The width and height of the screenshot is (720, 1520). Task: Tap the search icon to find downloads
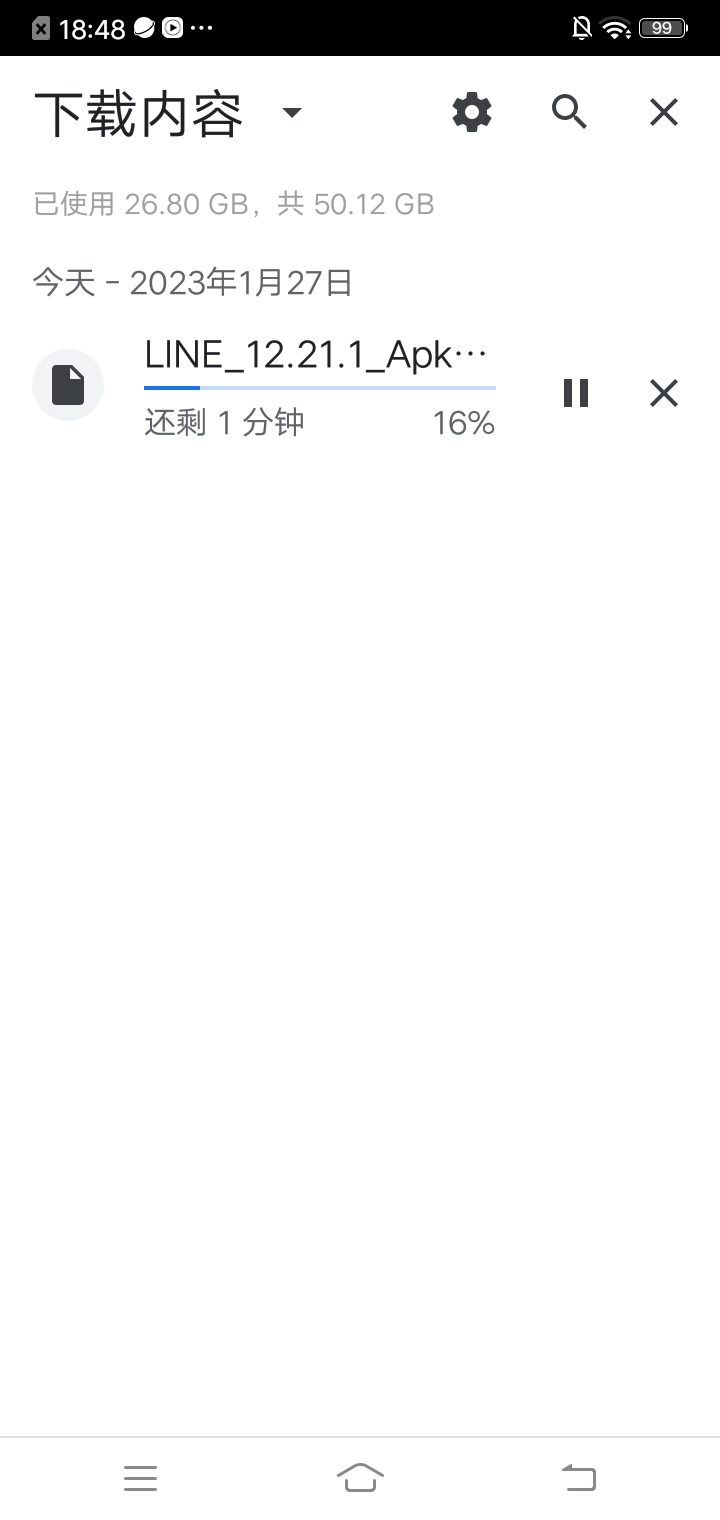pyautogui.click(x=569, y=112)
